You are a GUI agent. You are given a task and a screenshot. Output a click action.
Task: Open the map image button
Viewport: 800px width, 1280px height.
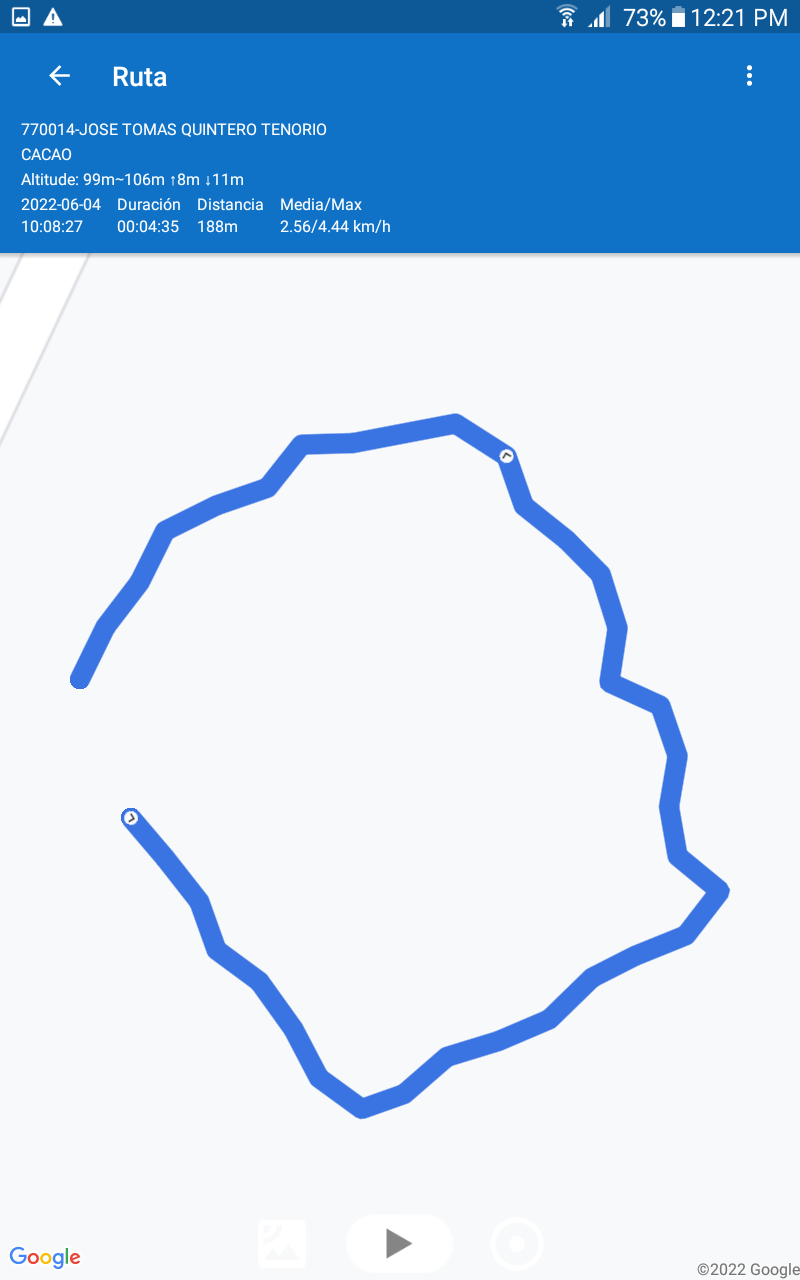coord(282,1243)
